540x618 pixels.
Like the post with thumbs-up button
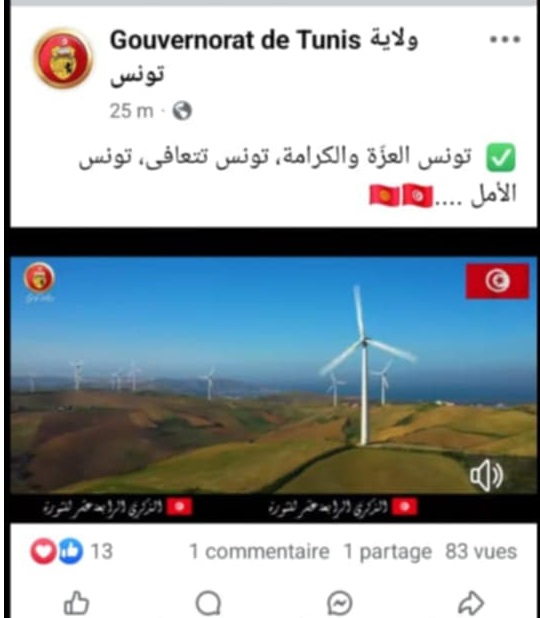coord(76,603)
